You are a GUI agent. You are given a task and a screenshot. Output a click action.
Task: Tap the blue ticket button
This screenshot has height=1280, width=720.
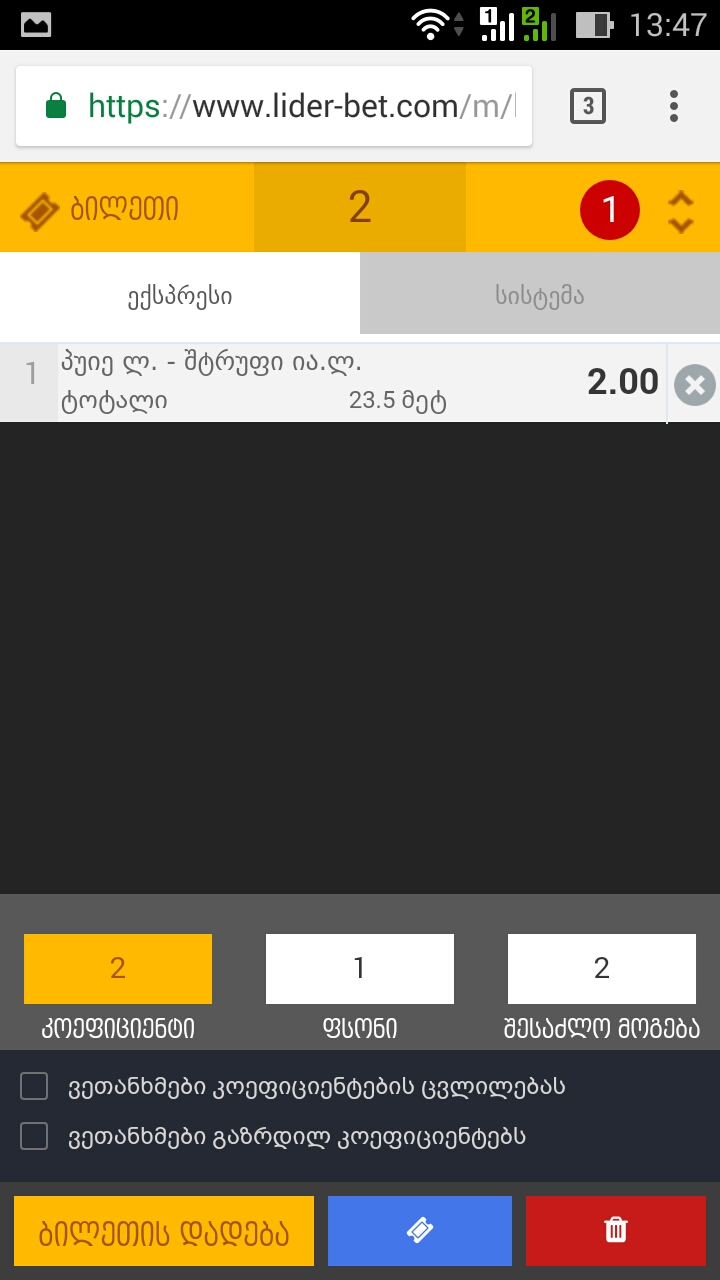coord(419,1231)
